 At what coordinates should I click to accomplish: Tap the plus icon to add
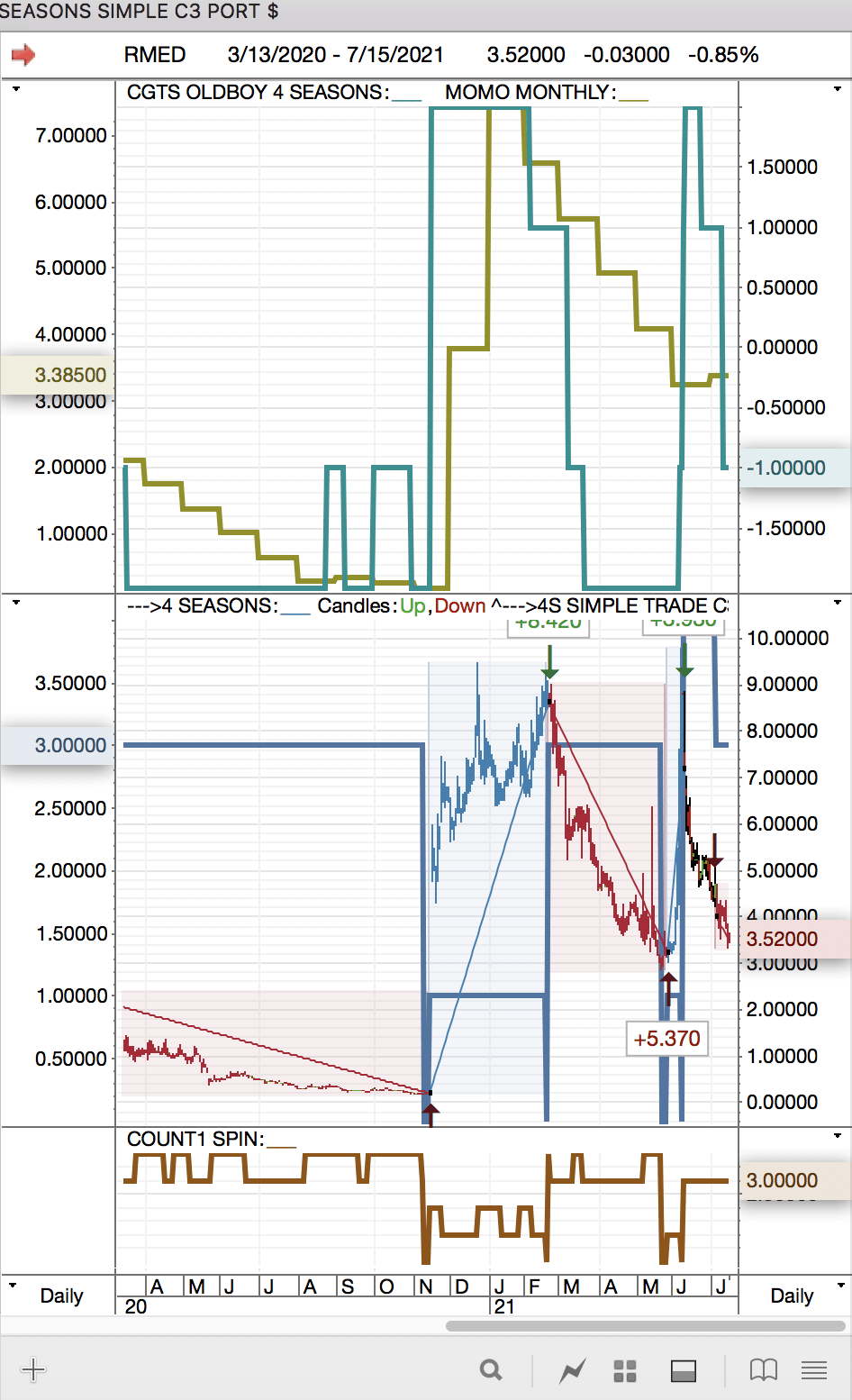click(x=33, y=1370)
